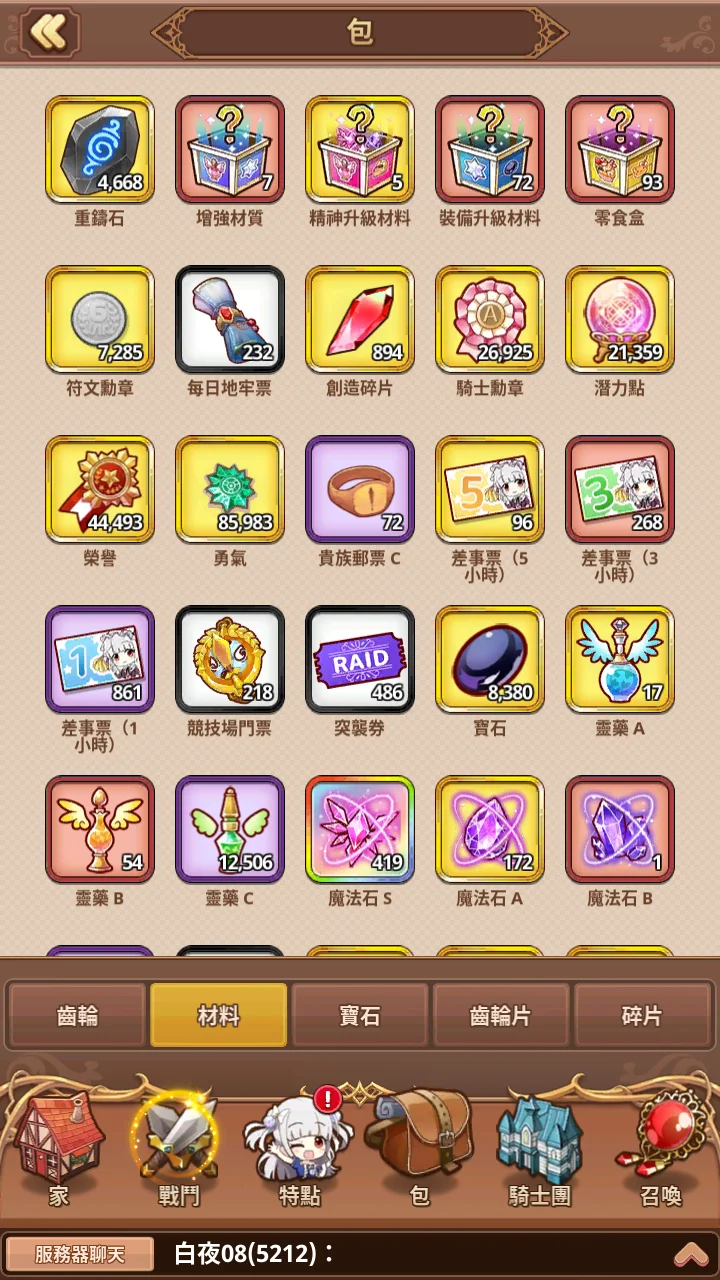Switch to the 齒輪片 tab
Image resolution: width=720 pixels, height=1280 pixels.
[501, 1015]
